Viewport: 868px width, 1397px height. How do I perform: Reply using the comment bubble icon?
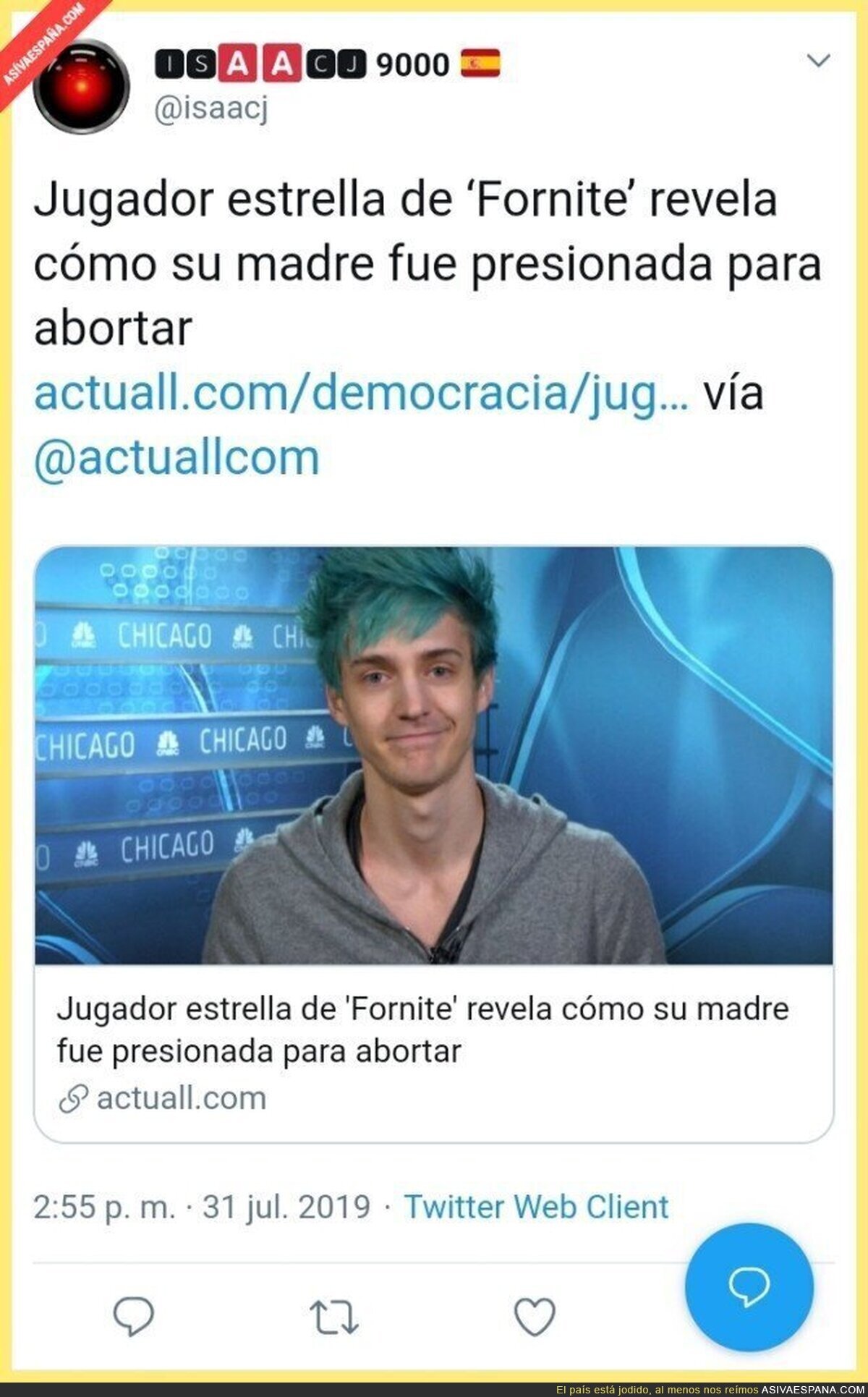click(x=134, y=1316)
